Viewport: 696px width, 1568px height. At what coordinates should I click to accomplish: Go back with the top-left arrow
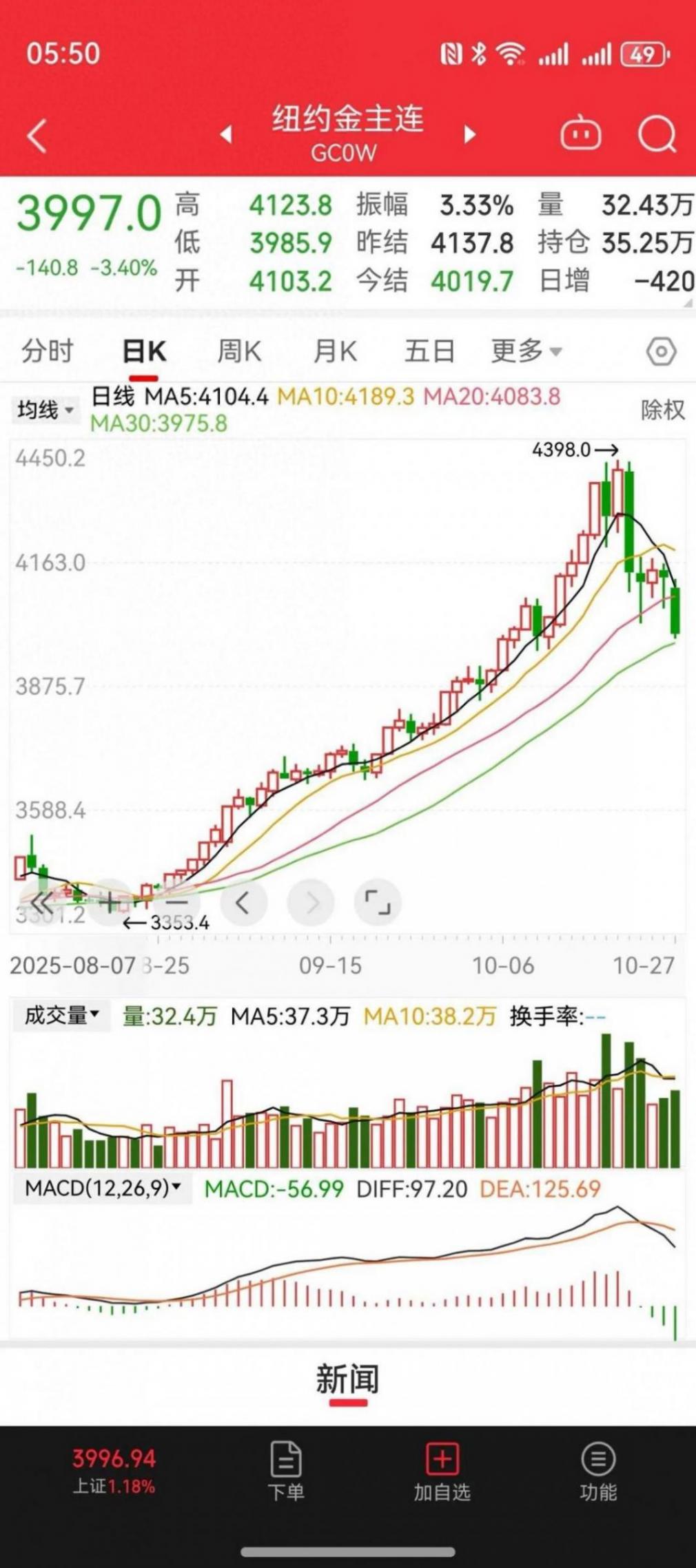point(37,135)
